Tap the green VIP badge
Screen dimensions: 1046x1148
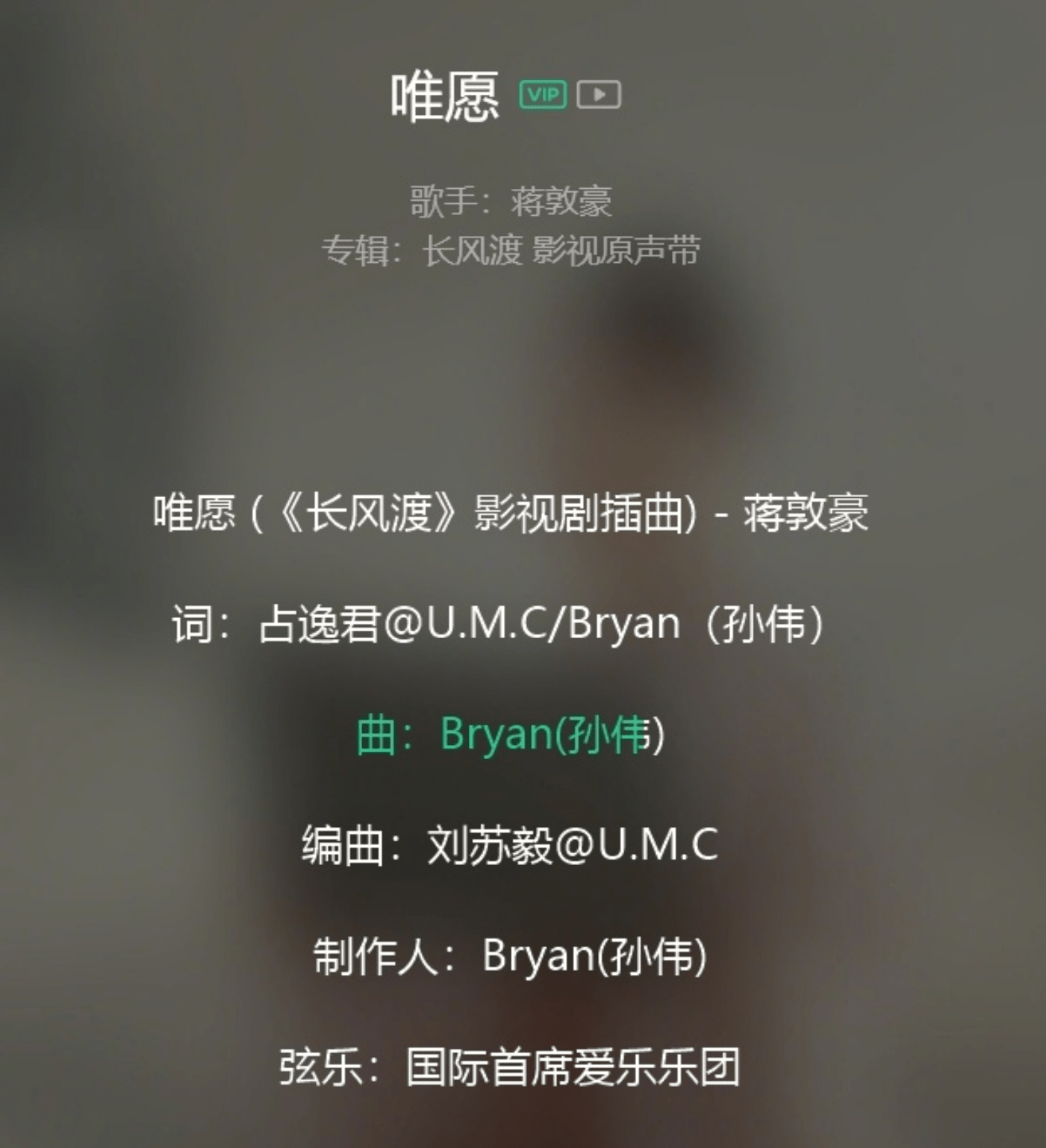[543, 95]
